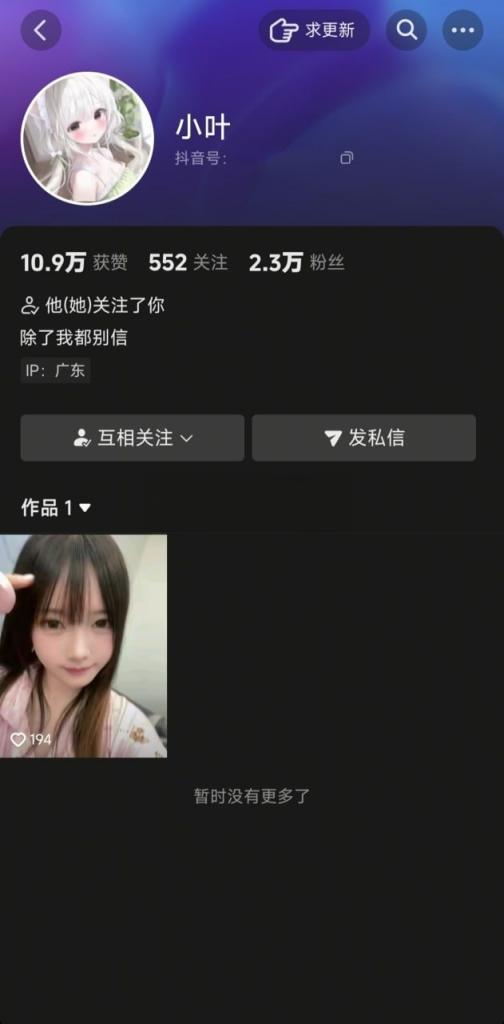
Task: Open the 2.3万 粉丝 followers list
Action: tap(296, 263)
